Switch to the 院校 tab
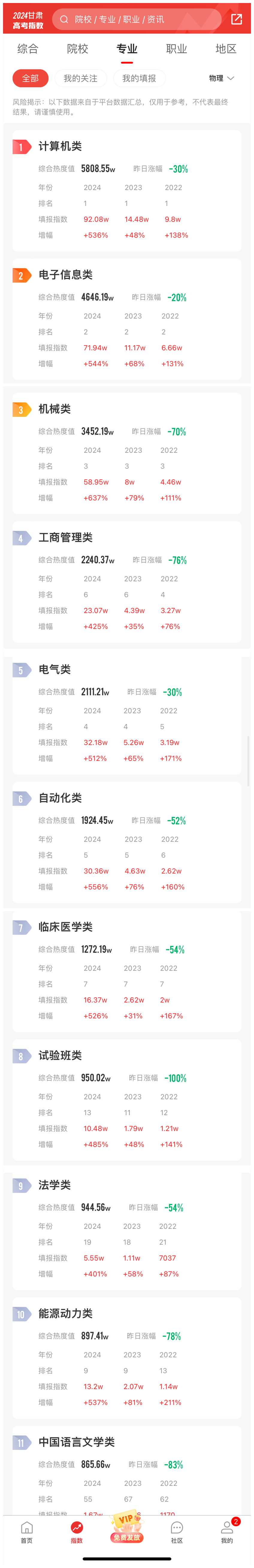This screenshot has height=1568, width=254. click(x=77, y=49)
